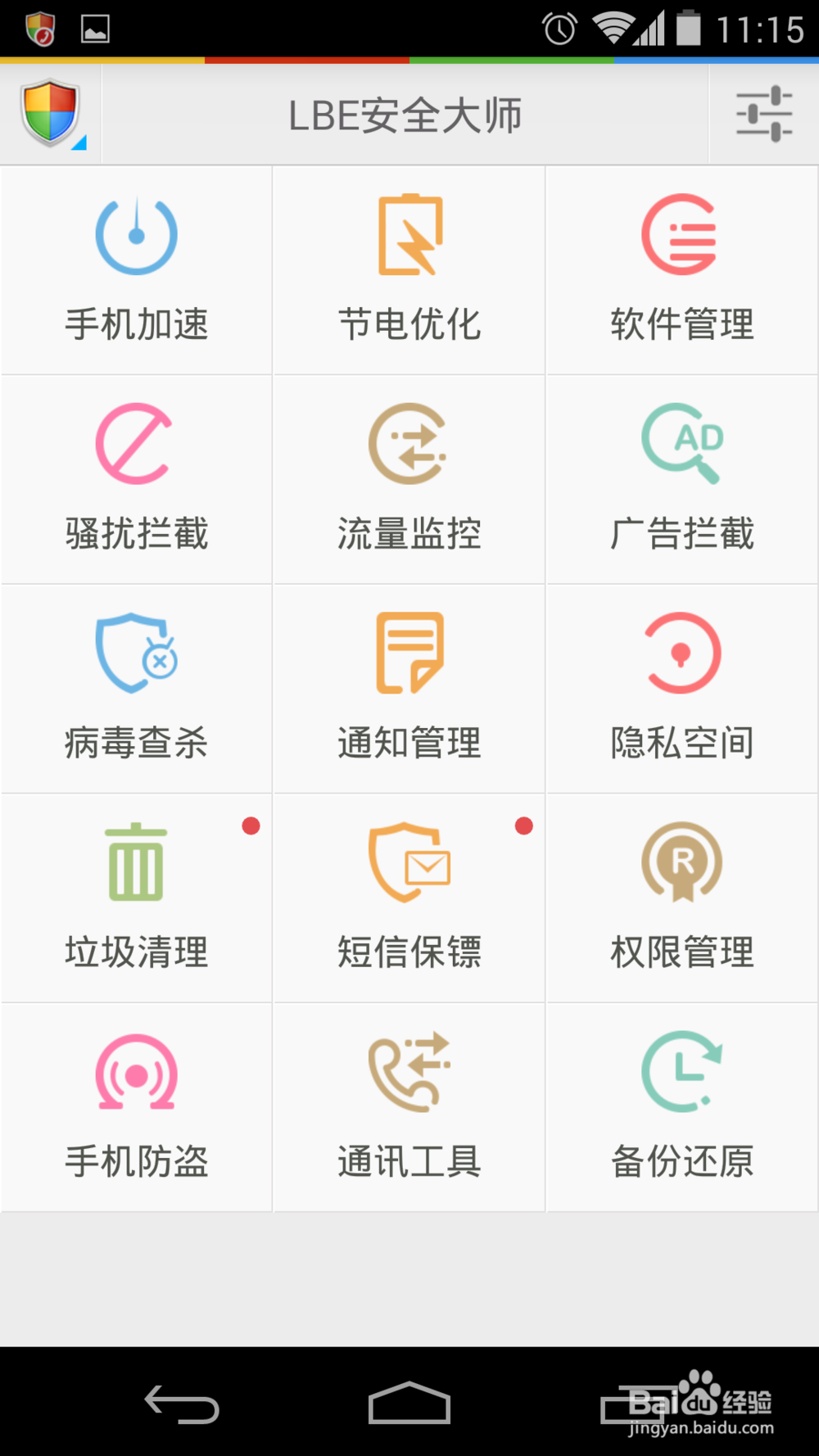Open the settings sliders icon
This screenshot has width=819, height=1456.
pyautogui.click(x=763, y=115)
